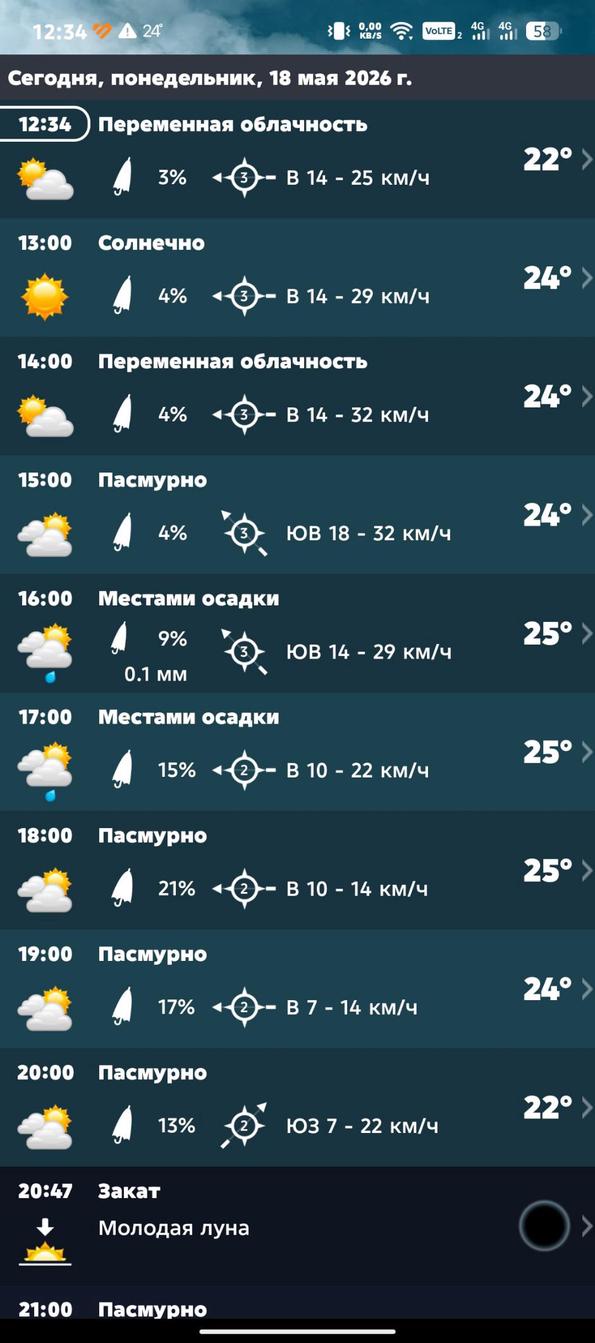Open the 15:00 Пасмурно forecast row
Screen dimensions: 595x1343
297,515
